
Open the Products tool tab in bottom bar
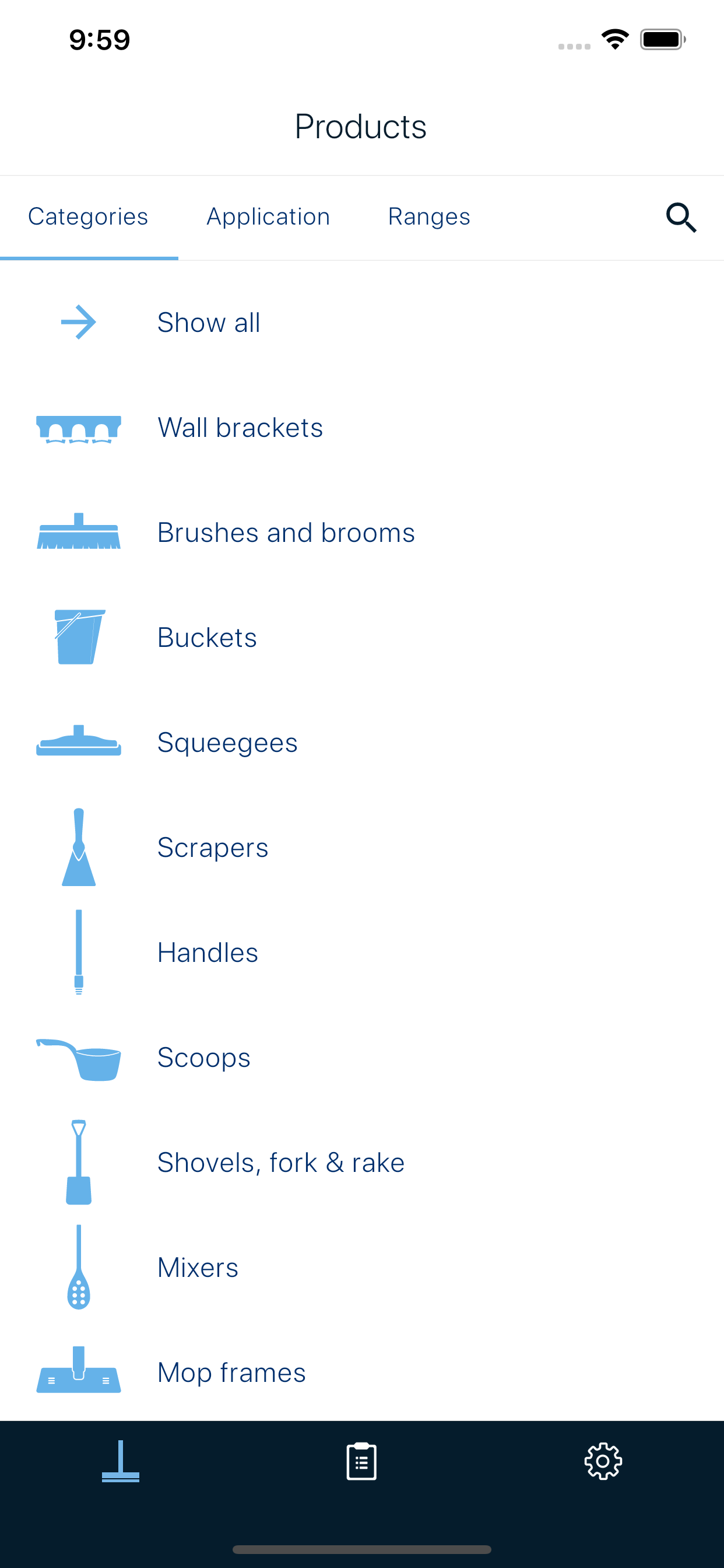120,1460
